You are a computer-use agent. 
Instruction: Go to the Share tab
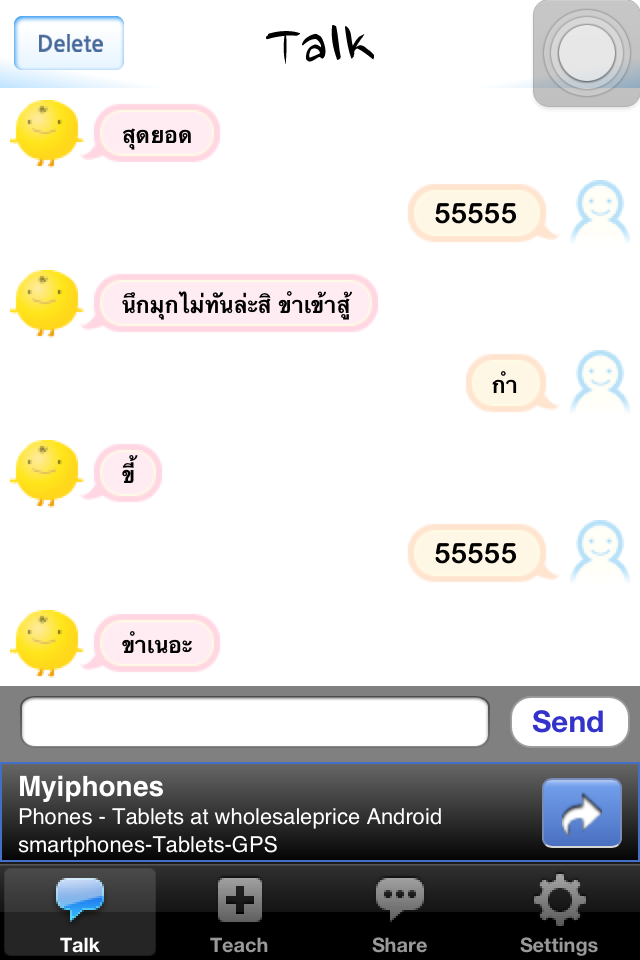399,914
